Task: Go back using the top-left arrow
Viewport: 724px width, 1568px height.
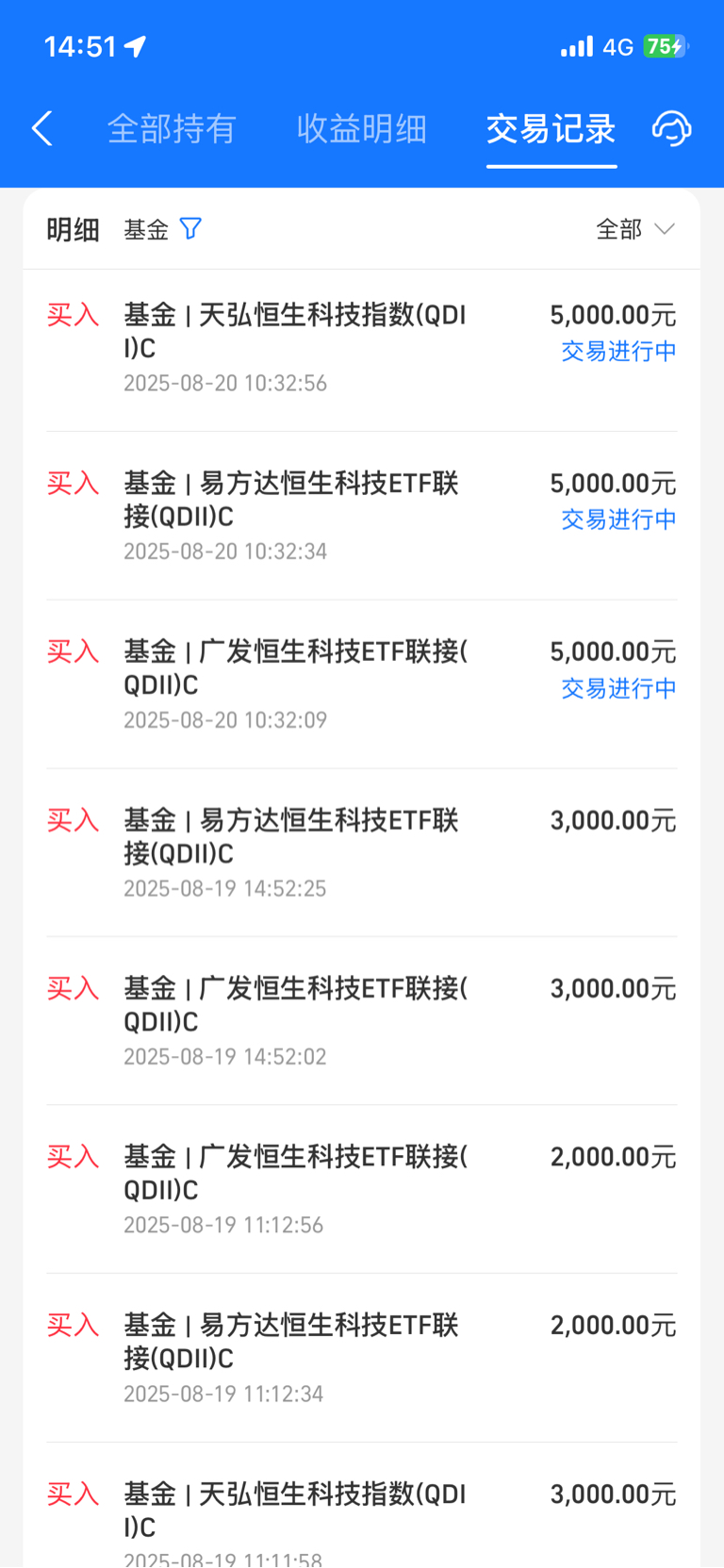Action: (x=42, y=128)
